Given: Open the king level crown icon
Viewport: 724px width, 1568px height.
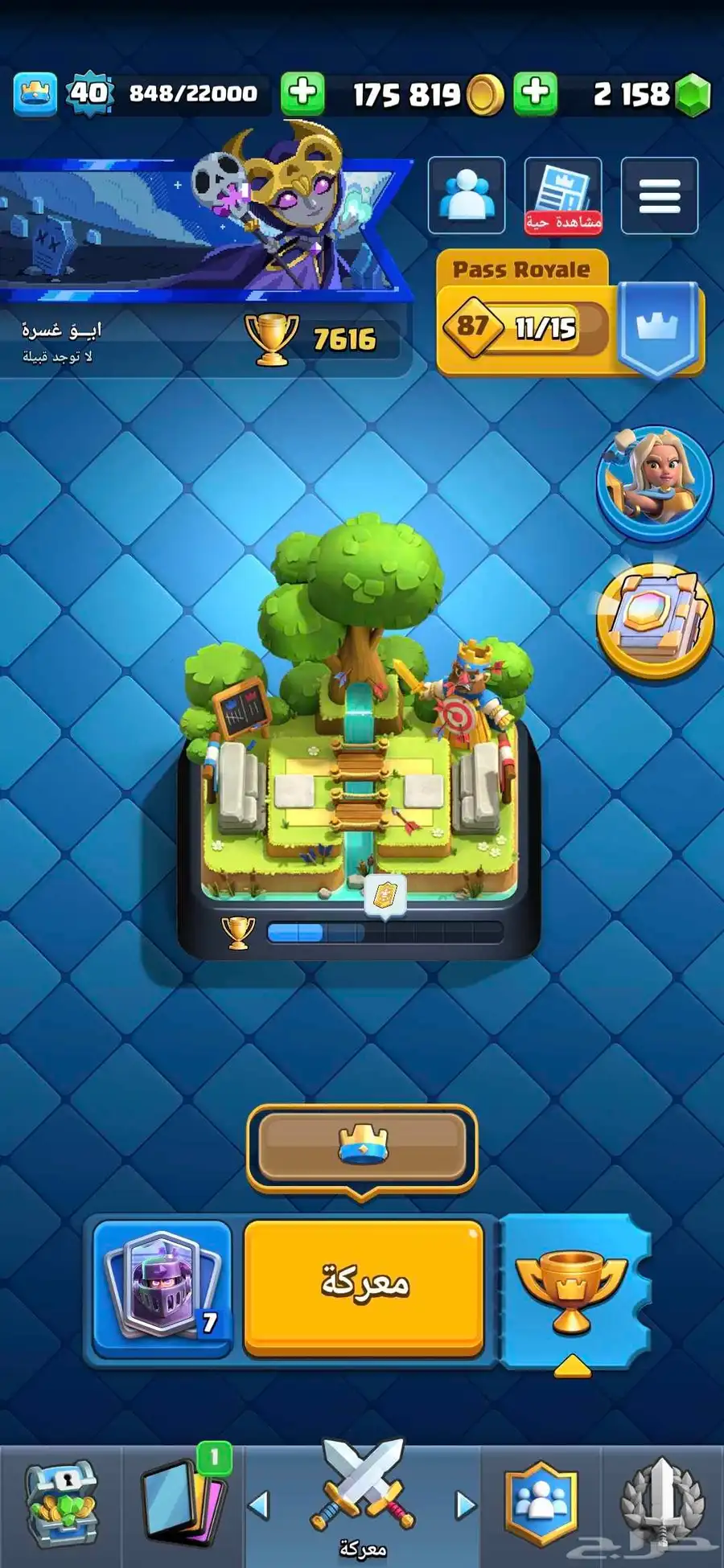Looking at the screenshot, I should point(35,94).
